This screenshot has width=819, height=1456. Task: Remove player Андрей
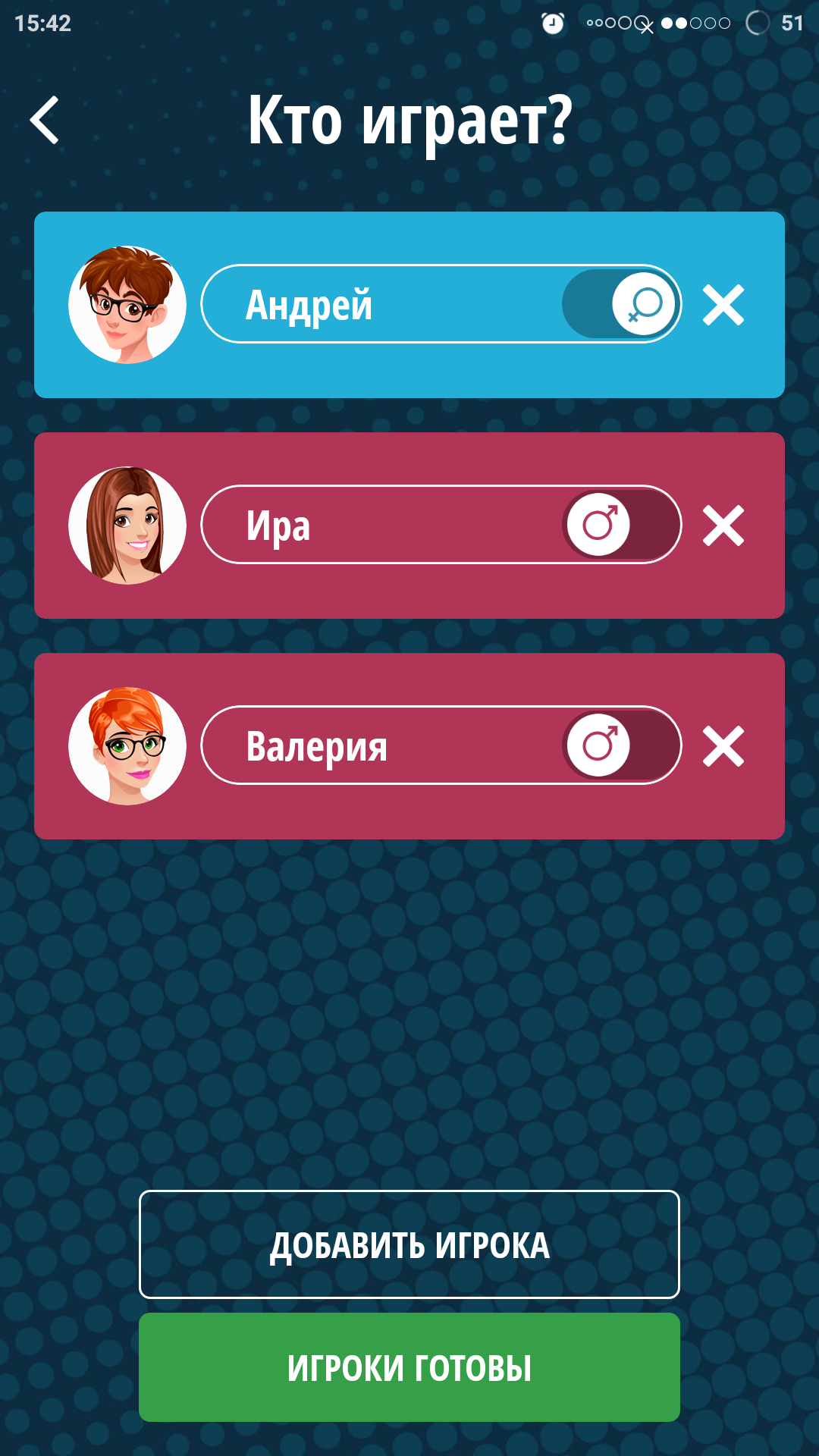[723, 305]
